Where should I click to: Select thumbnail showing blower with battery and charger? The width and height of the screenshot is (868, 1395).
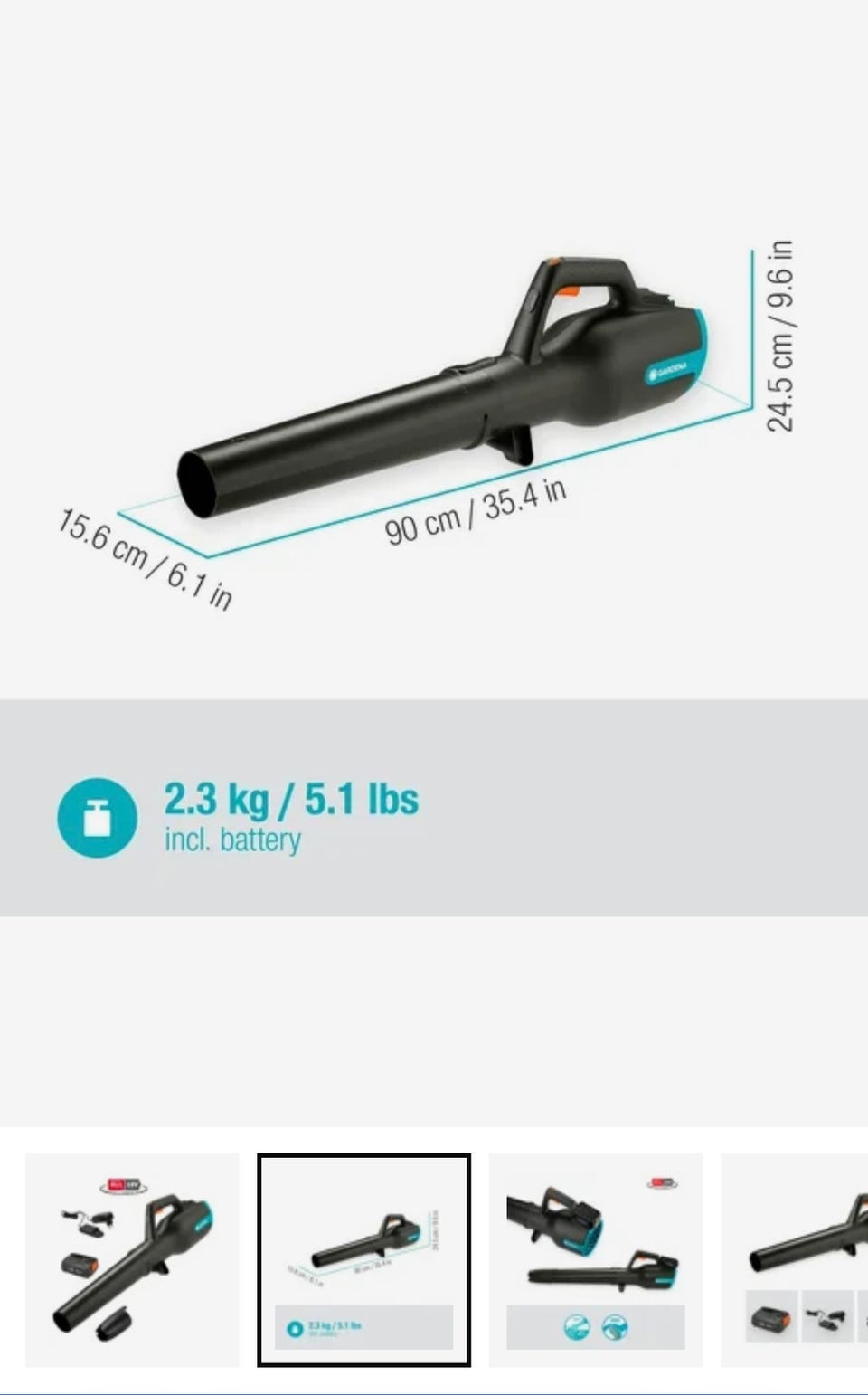132,1259
